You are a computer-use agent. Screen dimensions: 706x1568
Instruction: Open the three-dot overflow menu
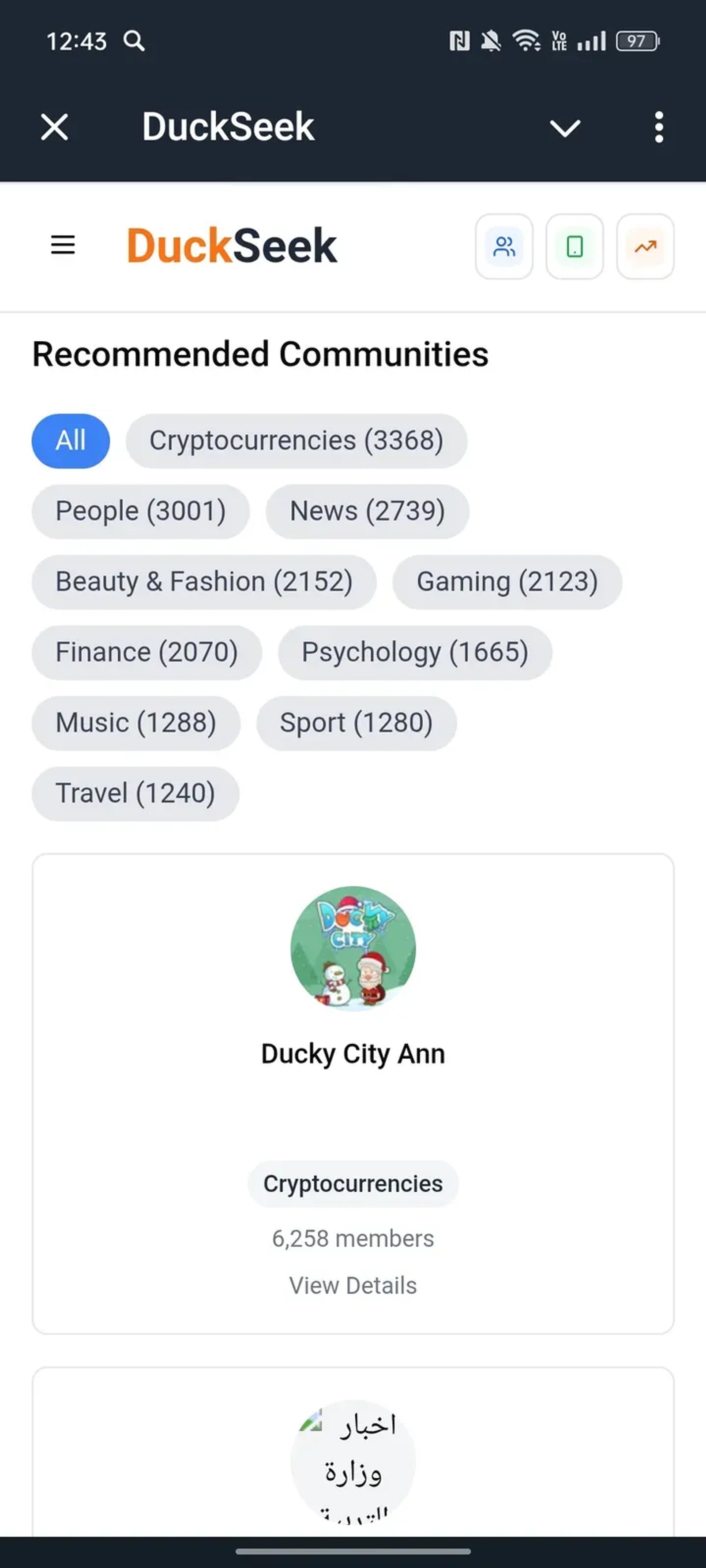(x=658, y=126)
